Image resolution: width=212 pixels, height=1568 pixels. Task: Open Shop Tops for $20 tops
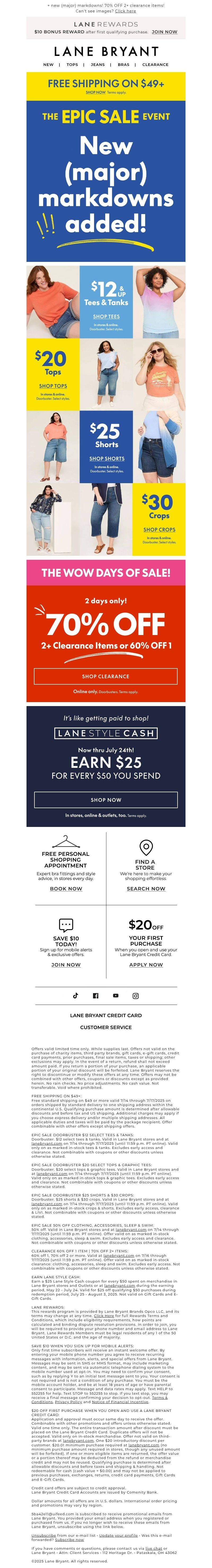[x=53, y=386]
